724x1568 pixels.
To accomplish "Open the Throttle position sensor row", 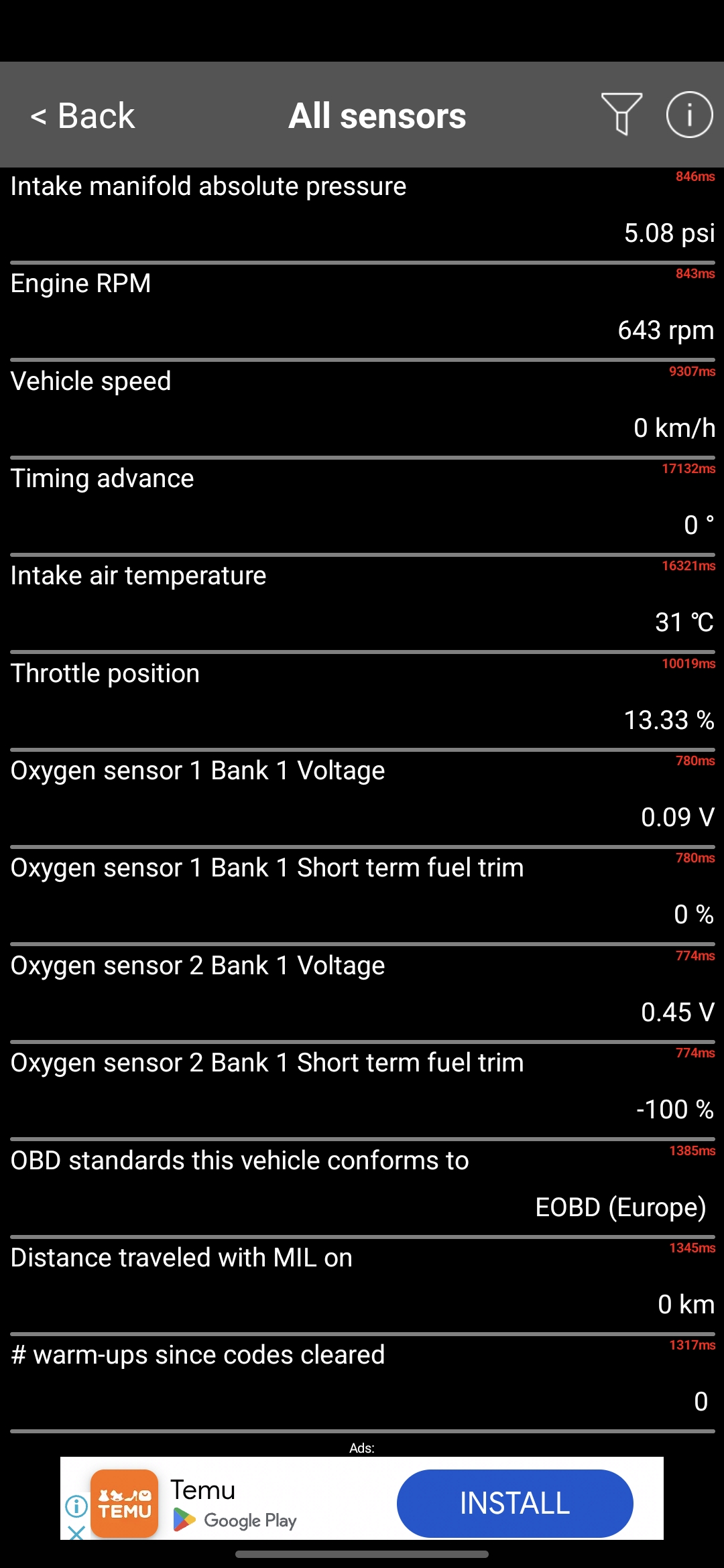I will click(x=362, y=698).
